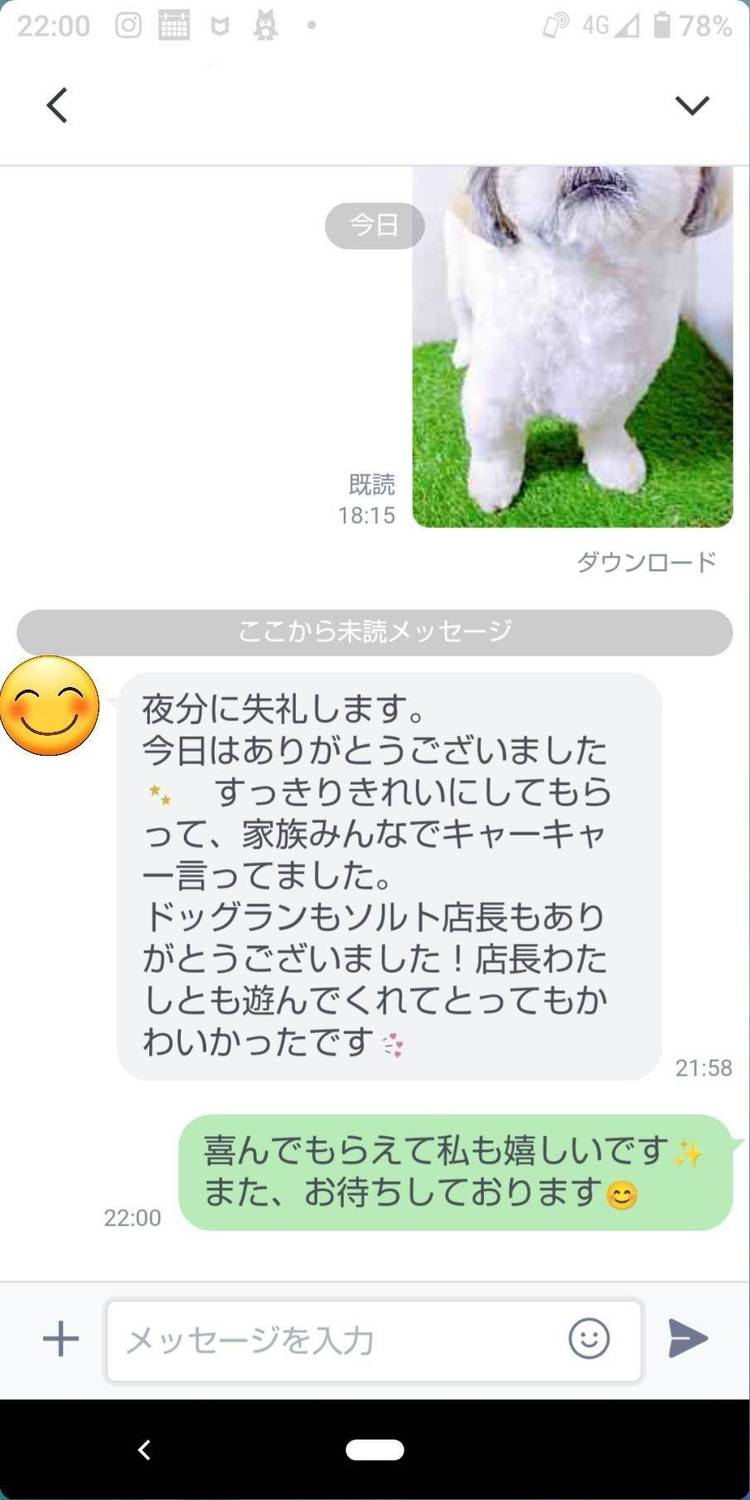This screenshot has height=1500, width=750.
Task: Open the plus attachment menu
Action: click(x=61, y=1339)
